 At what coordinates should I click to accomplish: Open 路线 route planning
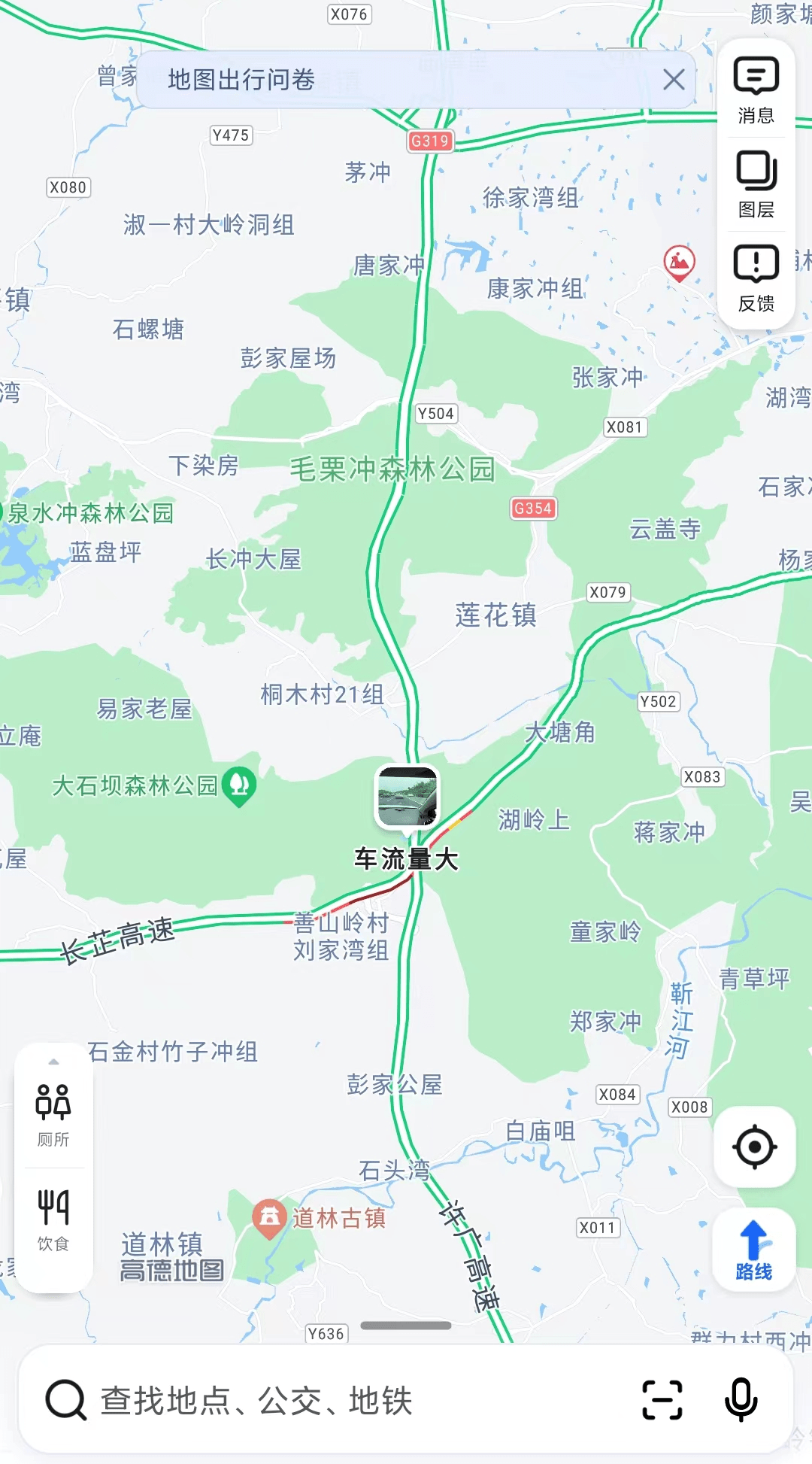[753, 1250]
